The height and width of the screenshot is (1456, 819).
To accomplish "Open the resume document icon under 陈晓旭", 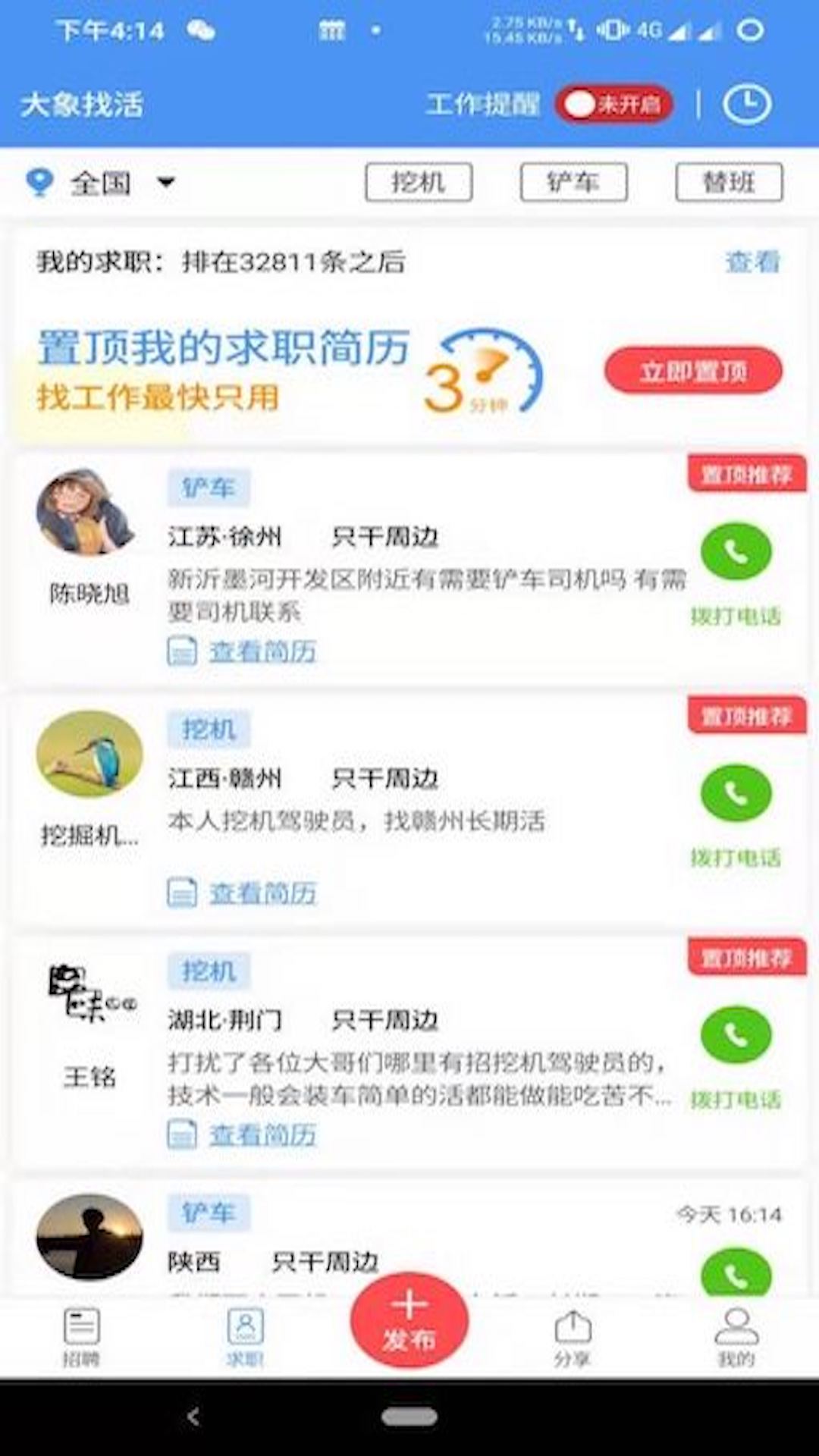I will (180, 650).
